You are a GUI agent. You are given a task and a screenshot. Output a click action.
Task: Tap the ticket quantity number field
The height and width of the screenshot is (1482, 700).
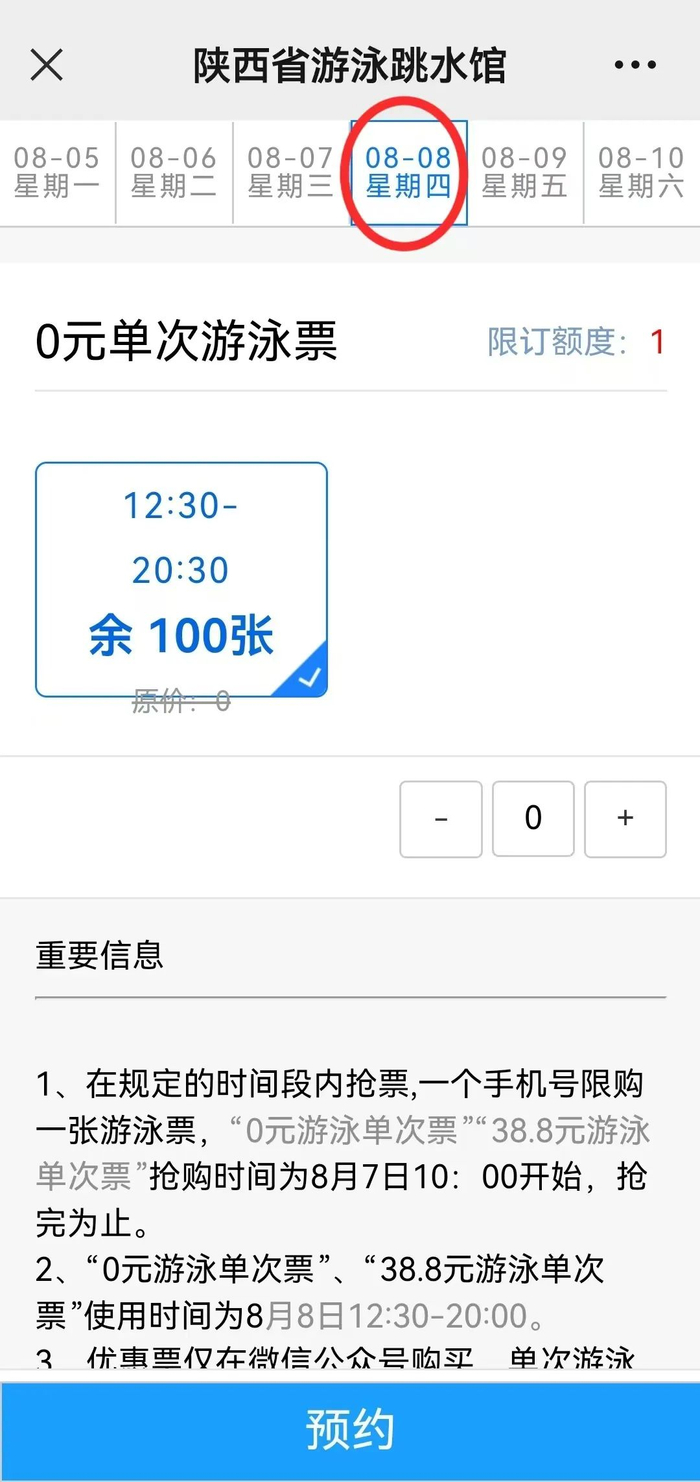click(533, 819)
